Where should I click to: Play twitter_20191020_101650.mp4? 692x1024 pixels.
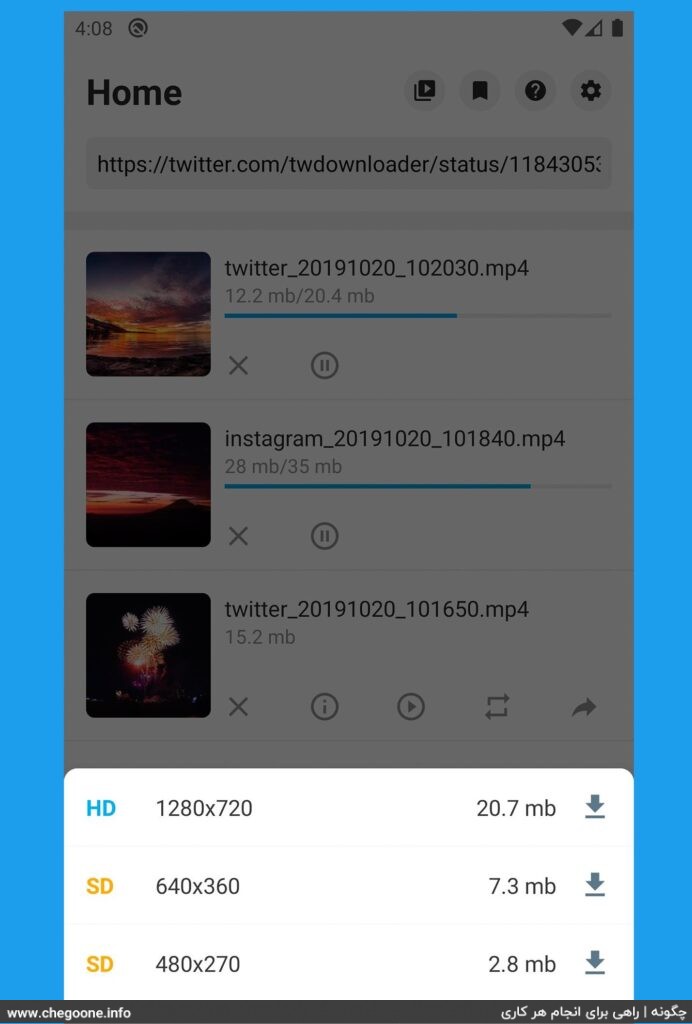tap(411, 707)
